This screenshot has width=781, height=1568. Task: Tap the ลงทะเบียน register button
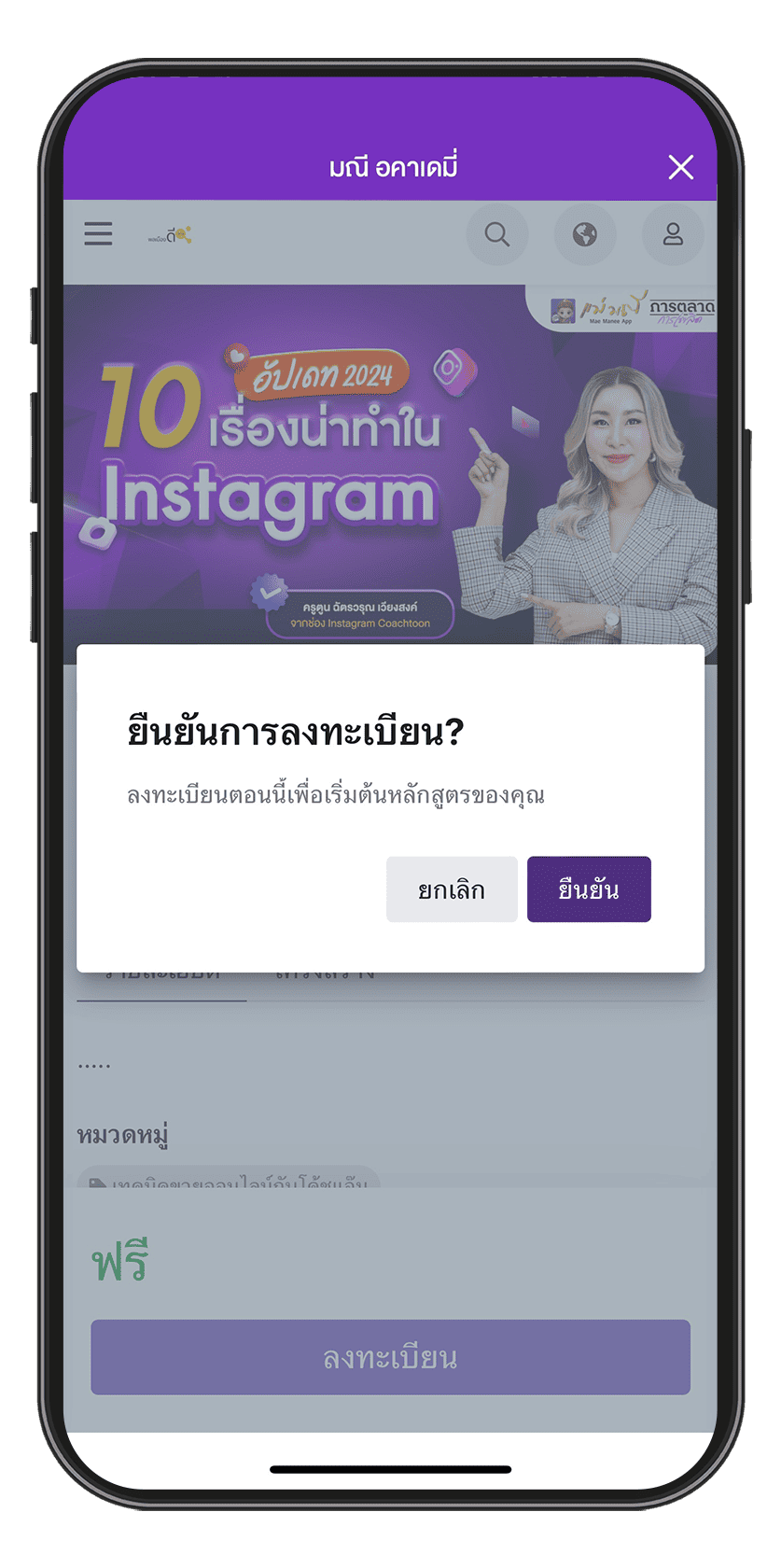pos(390,1357)
